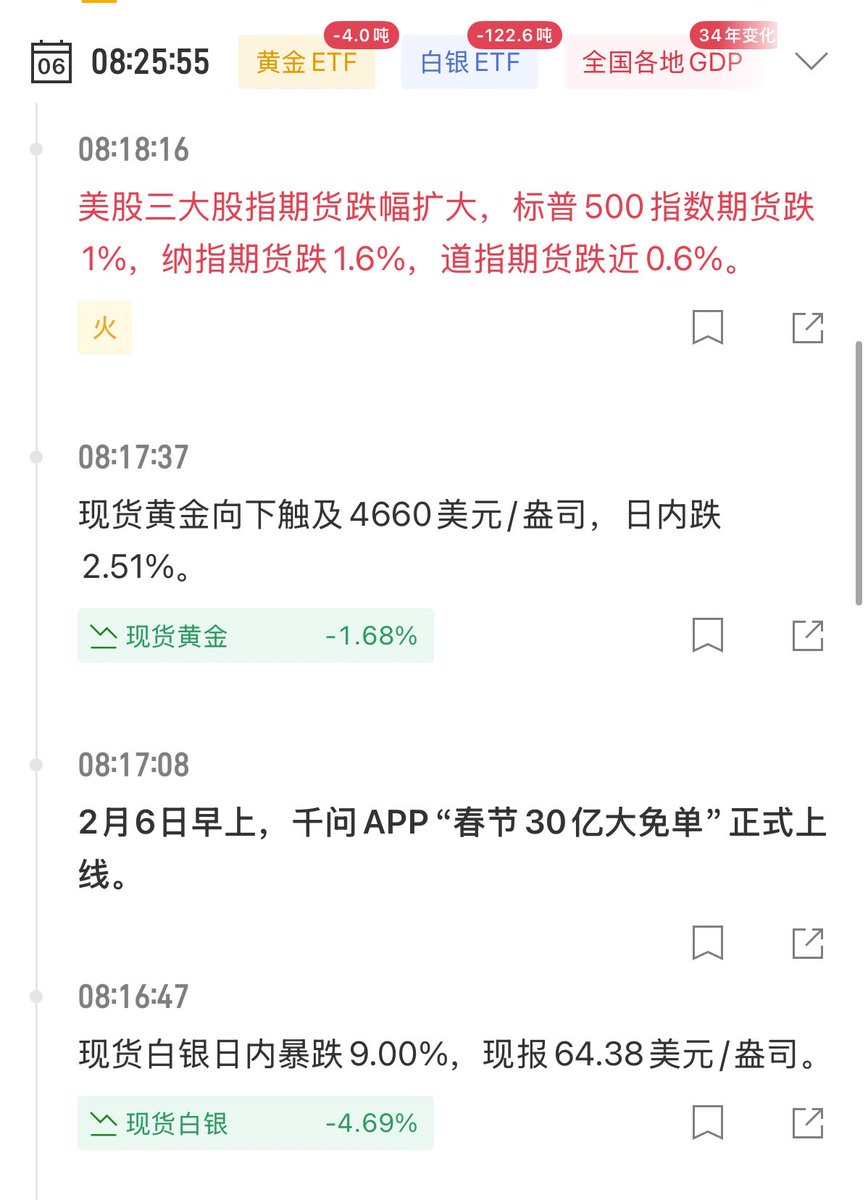Share the 千问APP春节免单 news item
Image resolution: width=868 pixels, height=1200 pixels.
point(807,942)
